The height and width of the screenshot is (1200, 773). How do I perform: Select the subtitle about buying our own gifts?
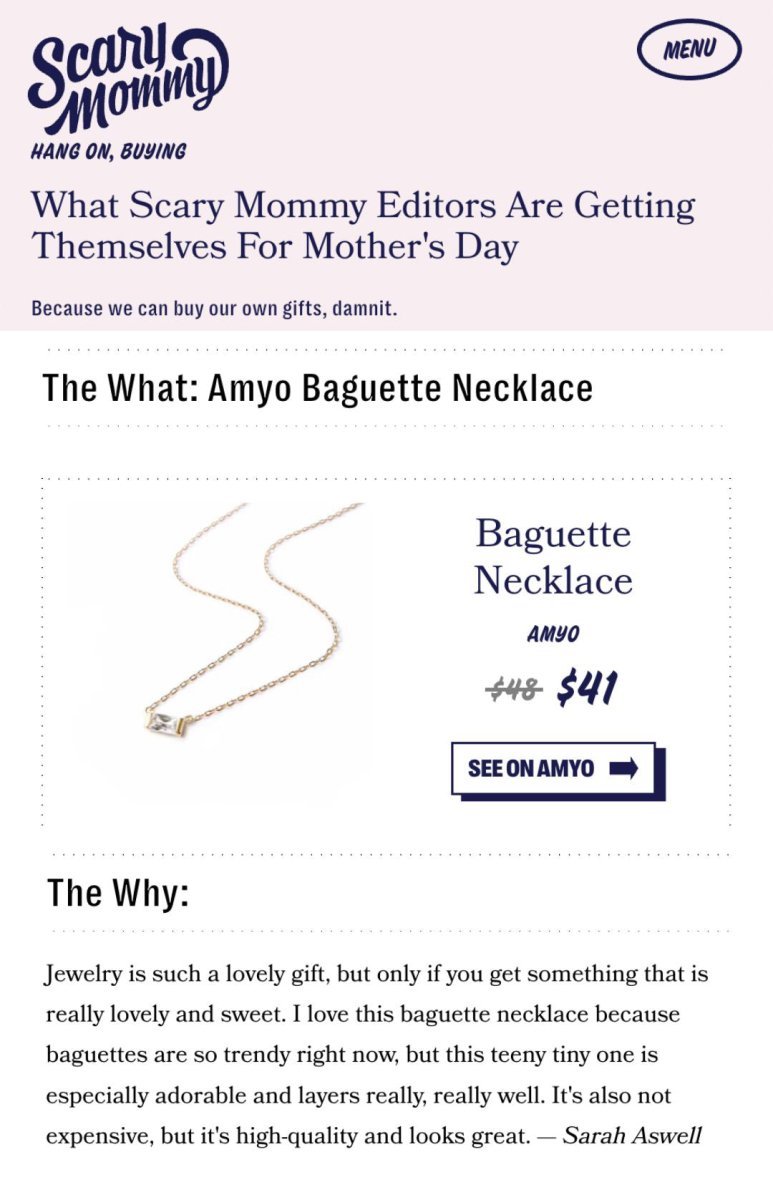click(215, 309)
